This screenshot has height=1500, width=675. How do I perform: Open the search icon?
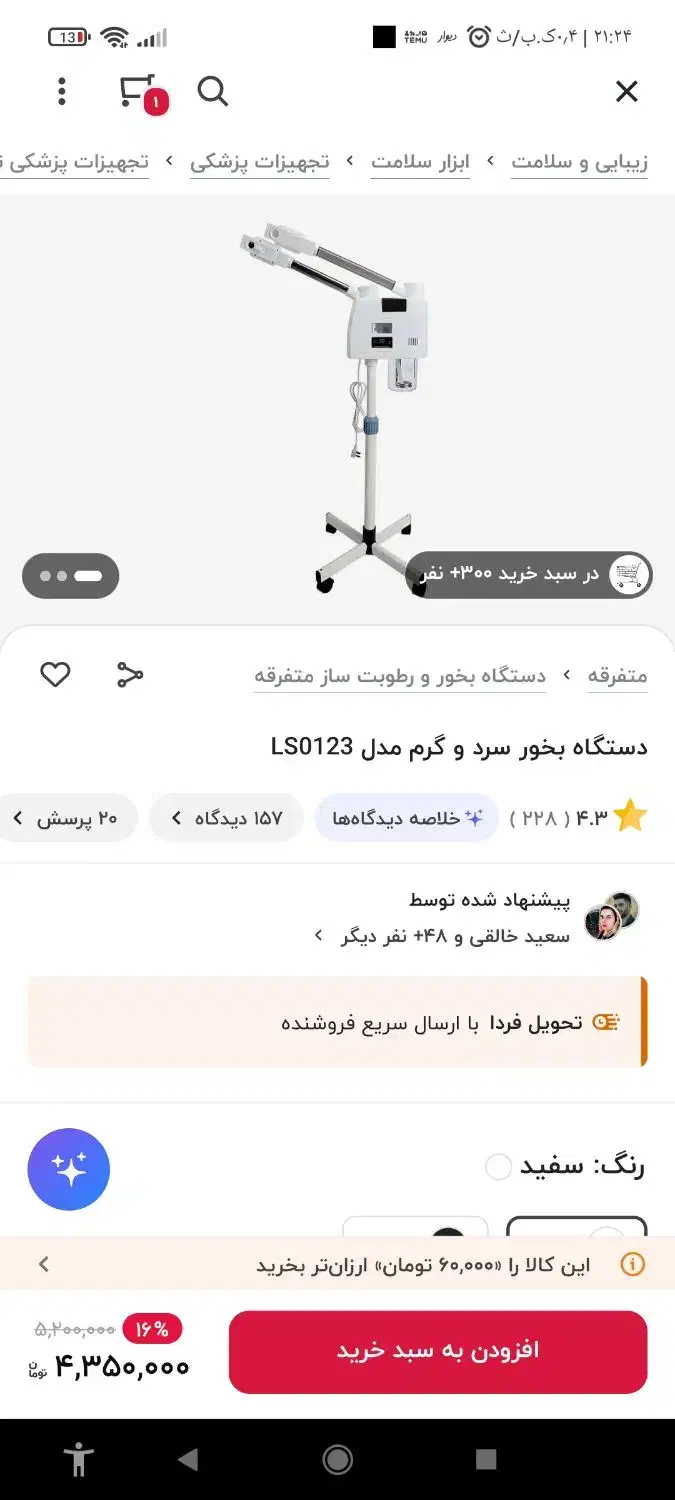[x=213, y=92]
